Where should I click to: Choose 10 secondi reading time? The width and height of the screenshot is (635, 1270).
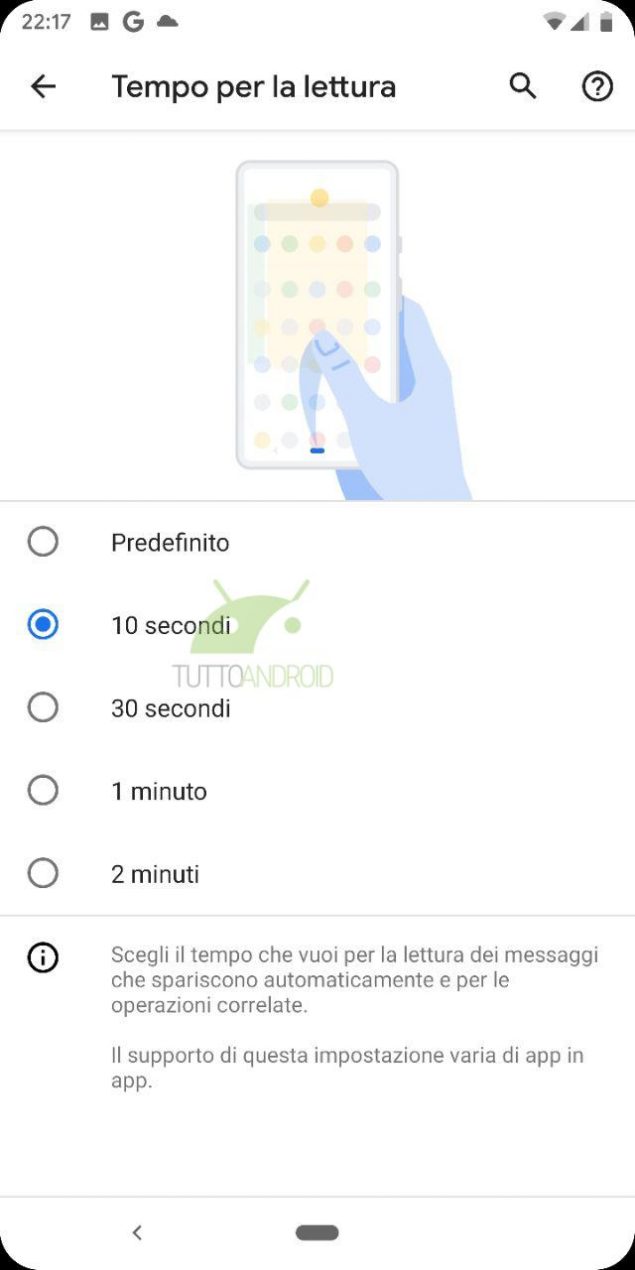click(317, 625)
